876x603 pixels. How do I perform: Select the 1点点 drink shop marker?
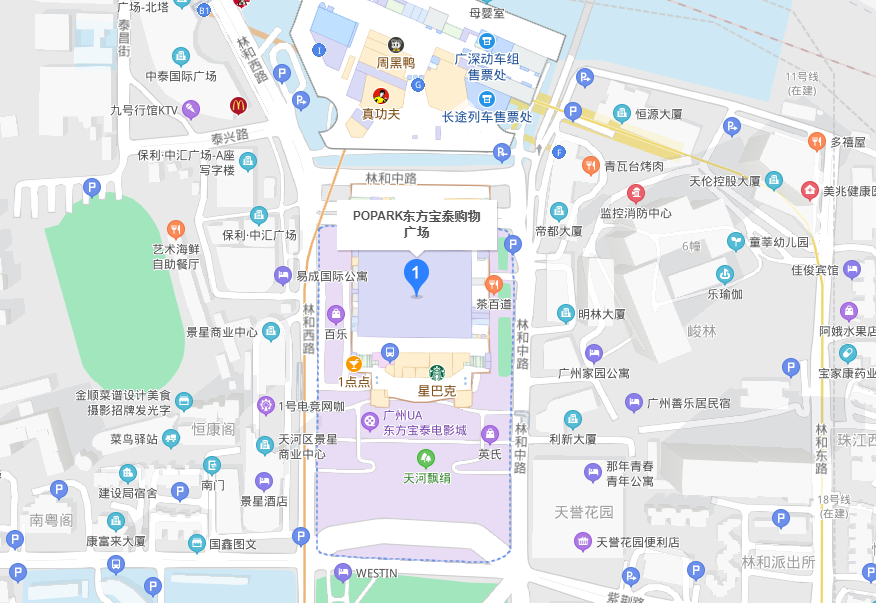click(354, 364)
